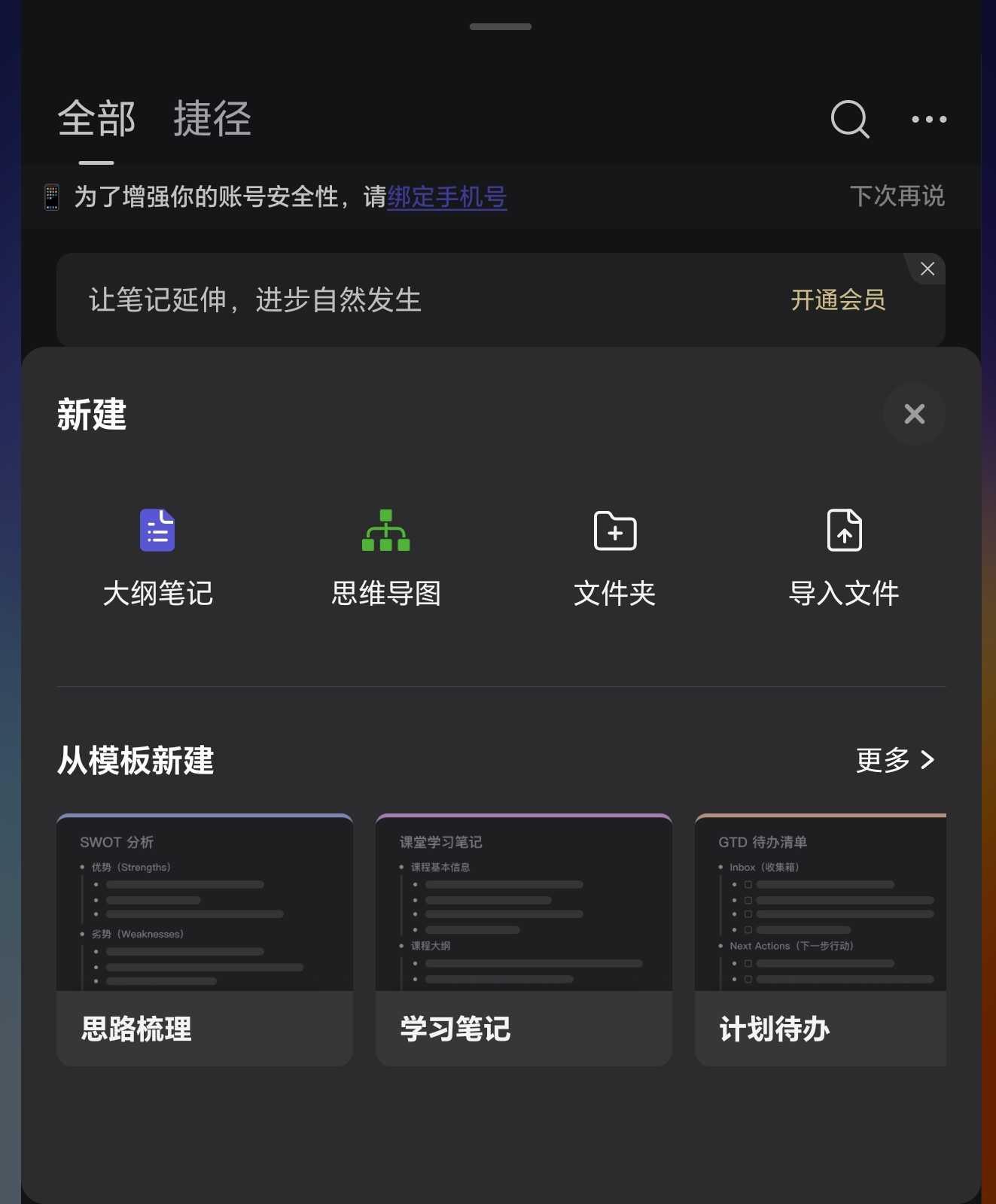Dismiss the phone-binding notice with 下次再说
Viewport: 996px width, 1204px height.
point(897,196)
